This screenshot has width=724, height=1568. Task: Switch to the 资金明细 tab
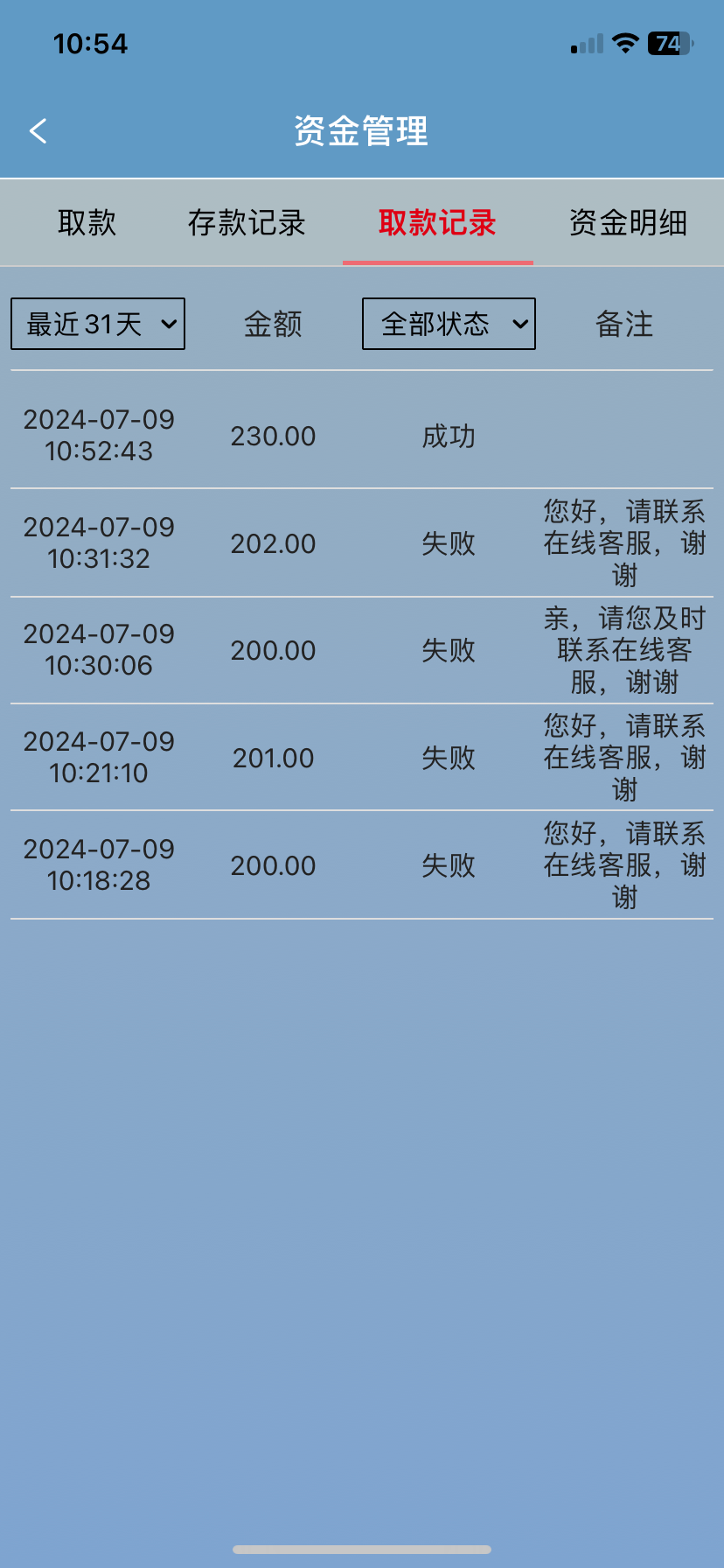(x=628, y=222)
